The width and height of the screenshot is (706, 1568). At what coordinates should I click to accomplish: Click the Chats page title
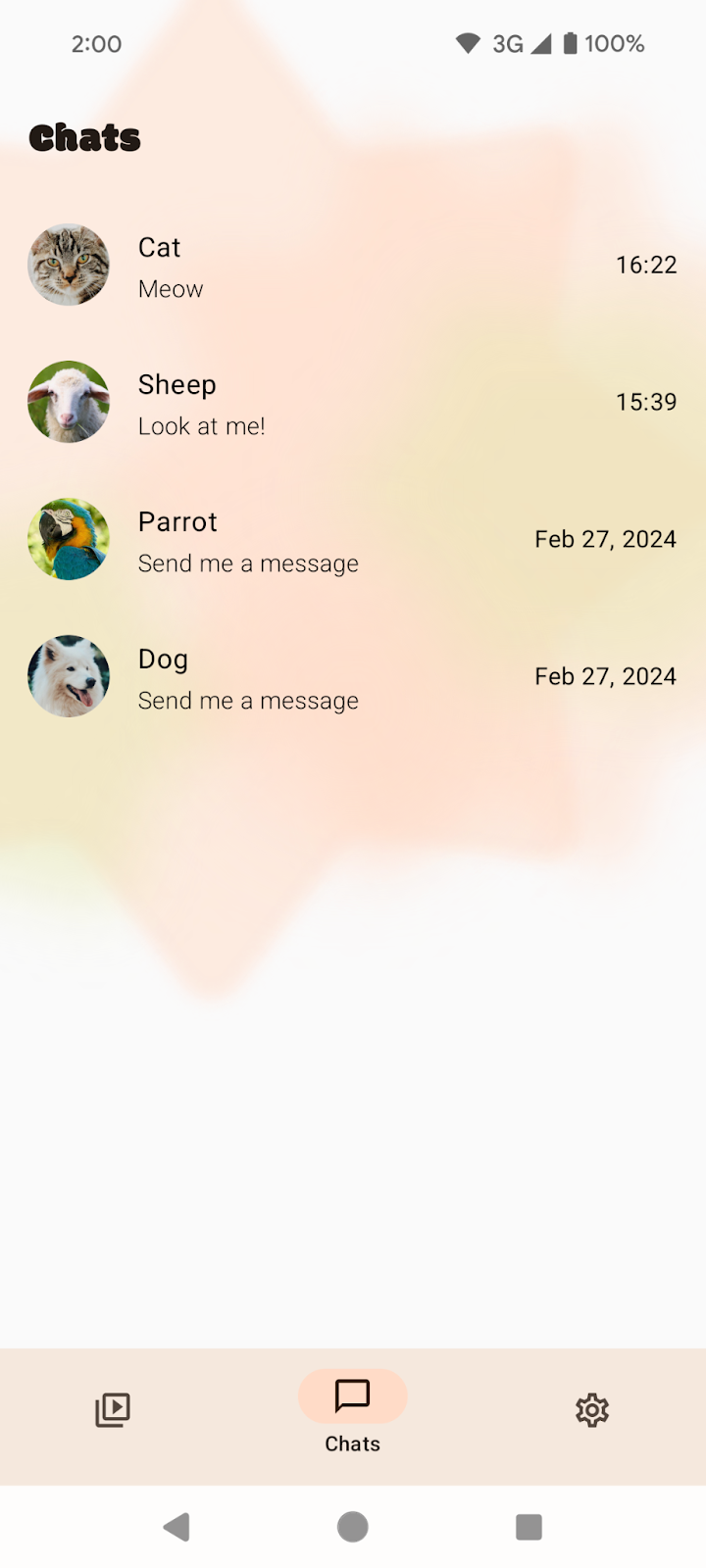(84, 137)
